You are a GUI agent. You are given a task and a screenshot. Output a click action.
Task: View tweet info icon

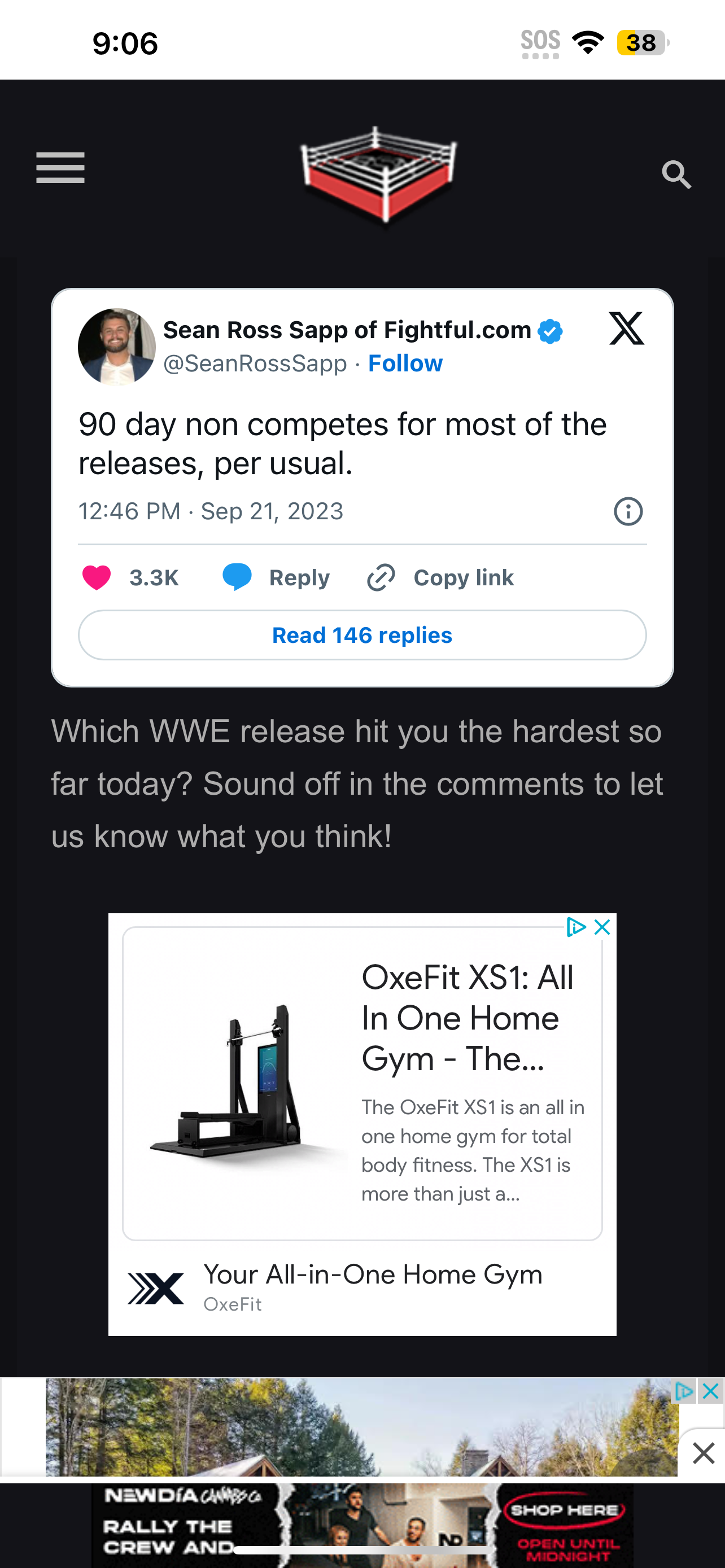click(x=628, y=511)
